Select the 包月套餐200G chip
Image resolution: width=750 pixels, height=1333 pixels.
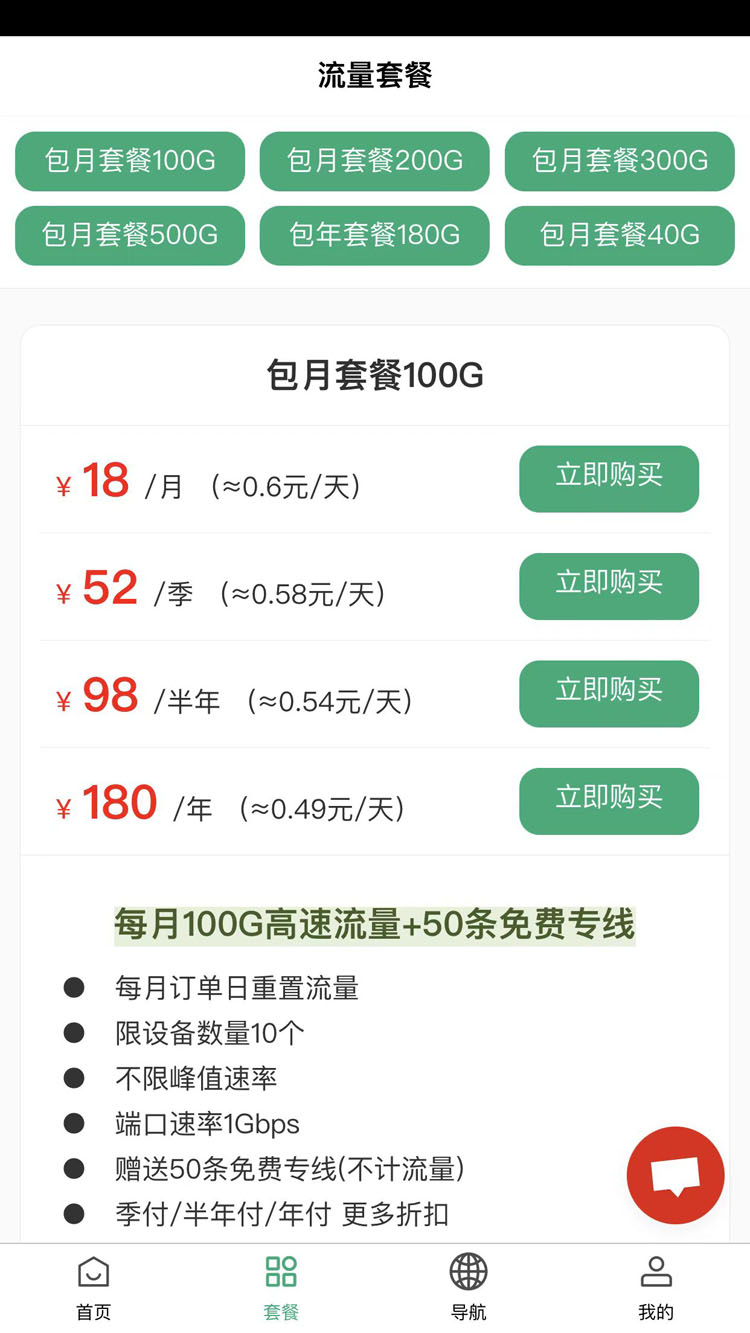pos(375,161)
